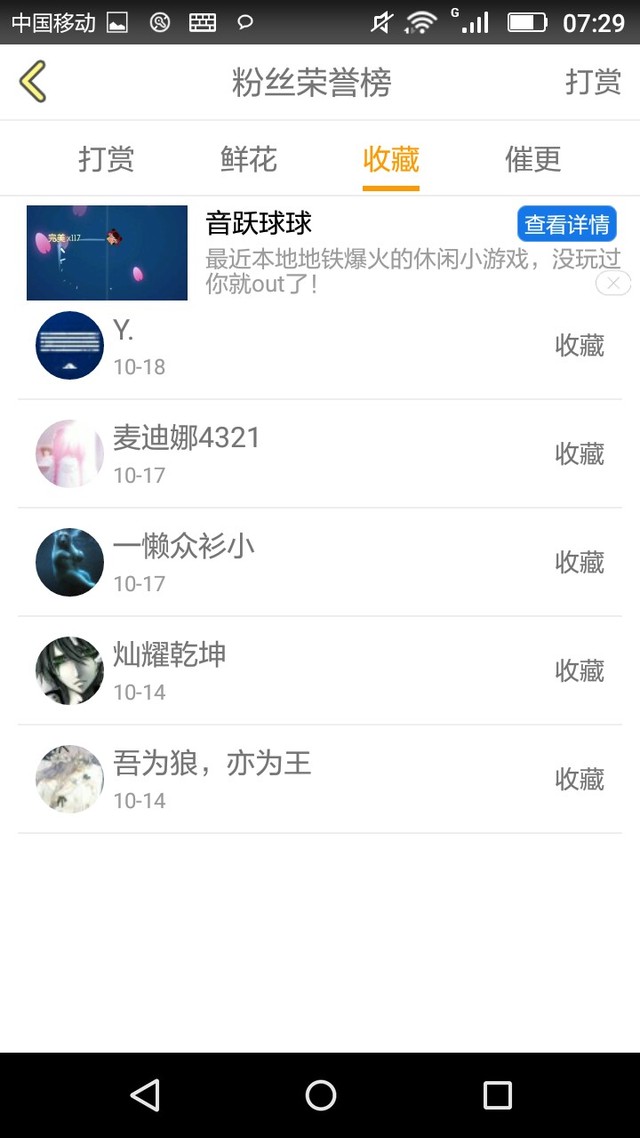640x1138 pixels.
Task: Switch to the 打赏 tab
Action: click(x=106, y=159)
